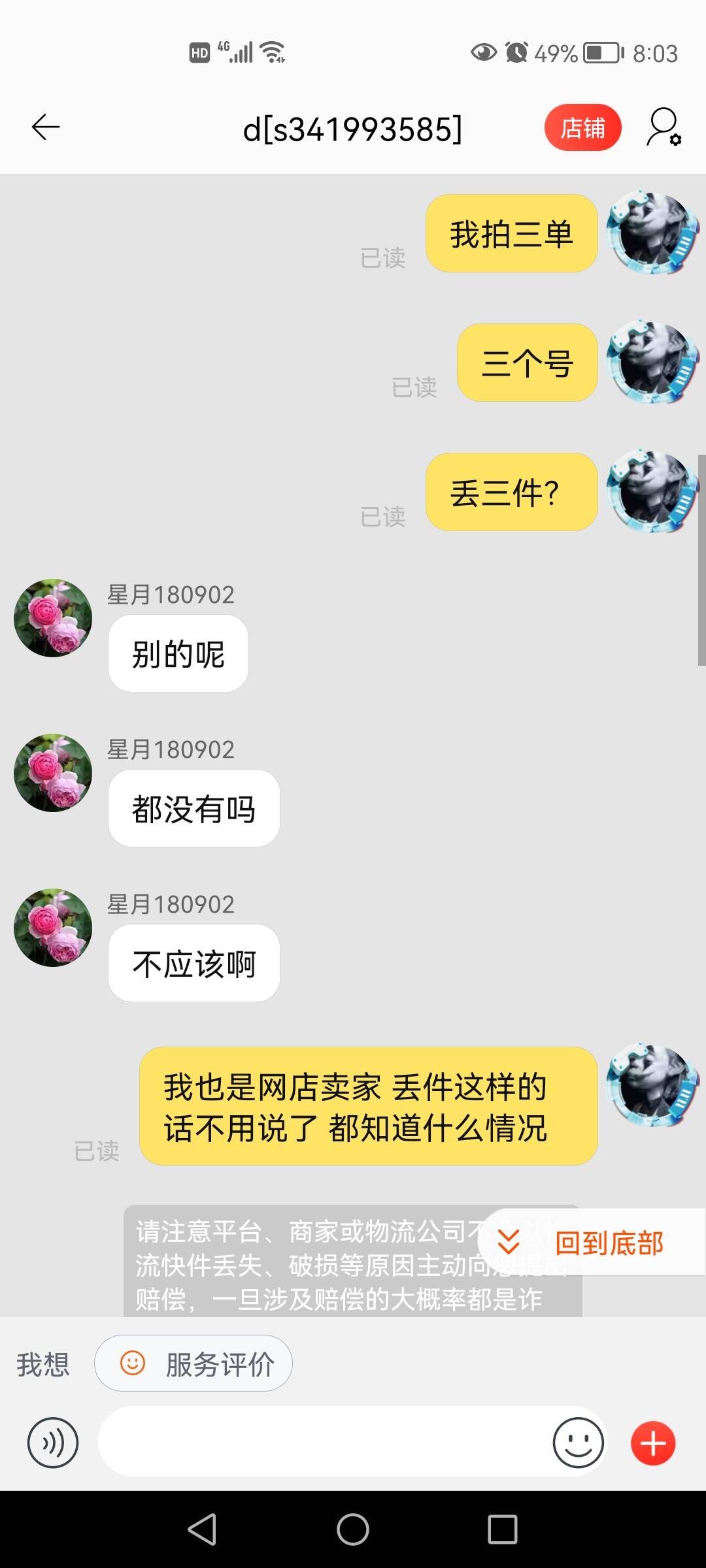Open the emoji picker
The width and height of the screenshot is (706, 1568).
578,1443
